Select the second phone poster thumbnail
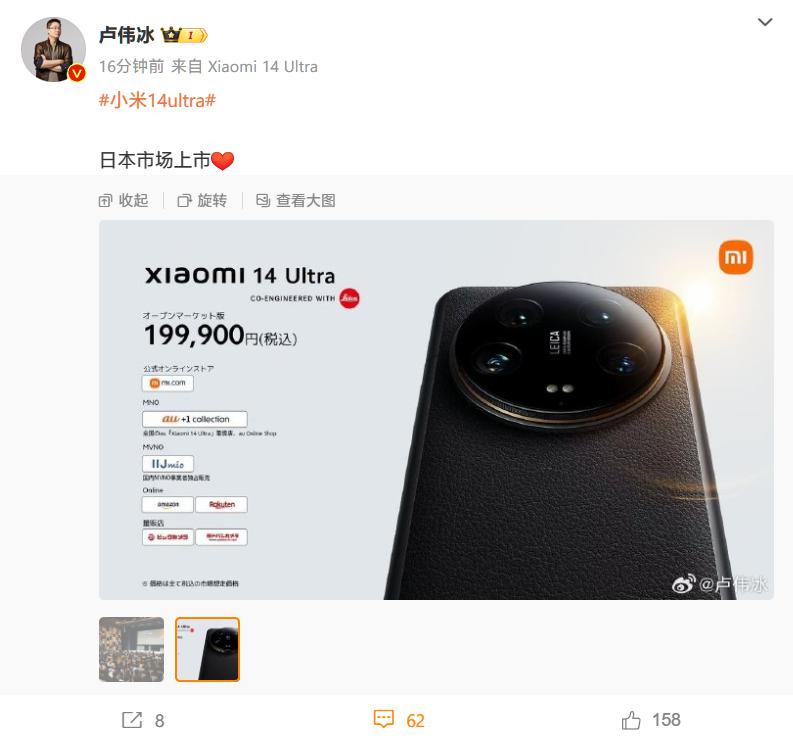The height and width of the screenshot is (744, 793). tap(207, 649)
